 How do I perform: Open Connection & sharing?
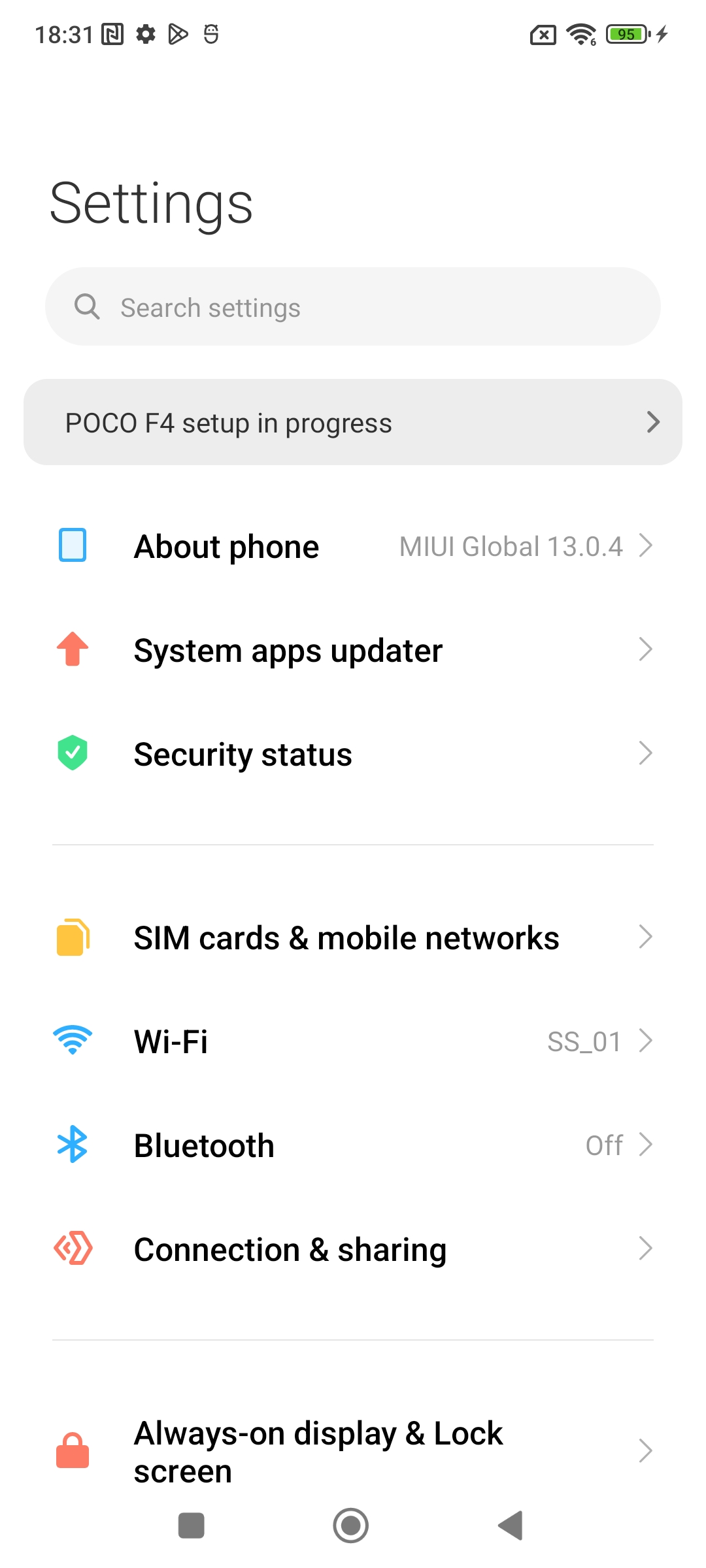tap(353, 1249)
